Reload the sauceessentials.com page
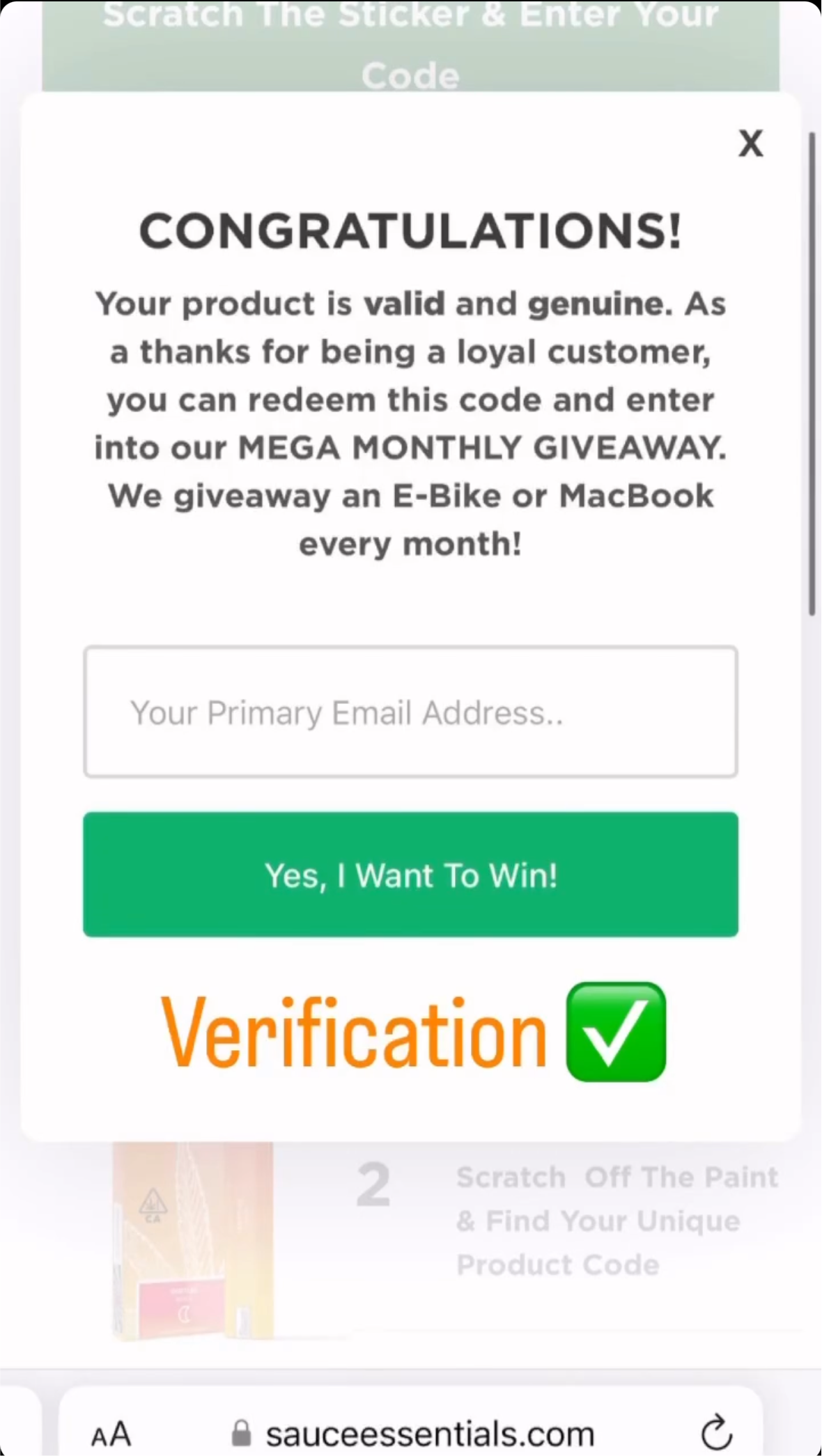Viewport: 822px width, 1456px height. coord(716,1433)
